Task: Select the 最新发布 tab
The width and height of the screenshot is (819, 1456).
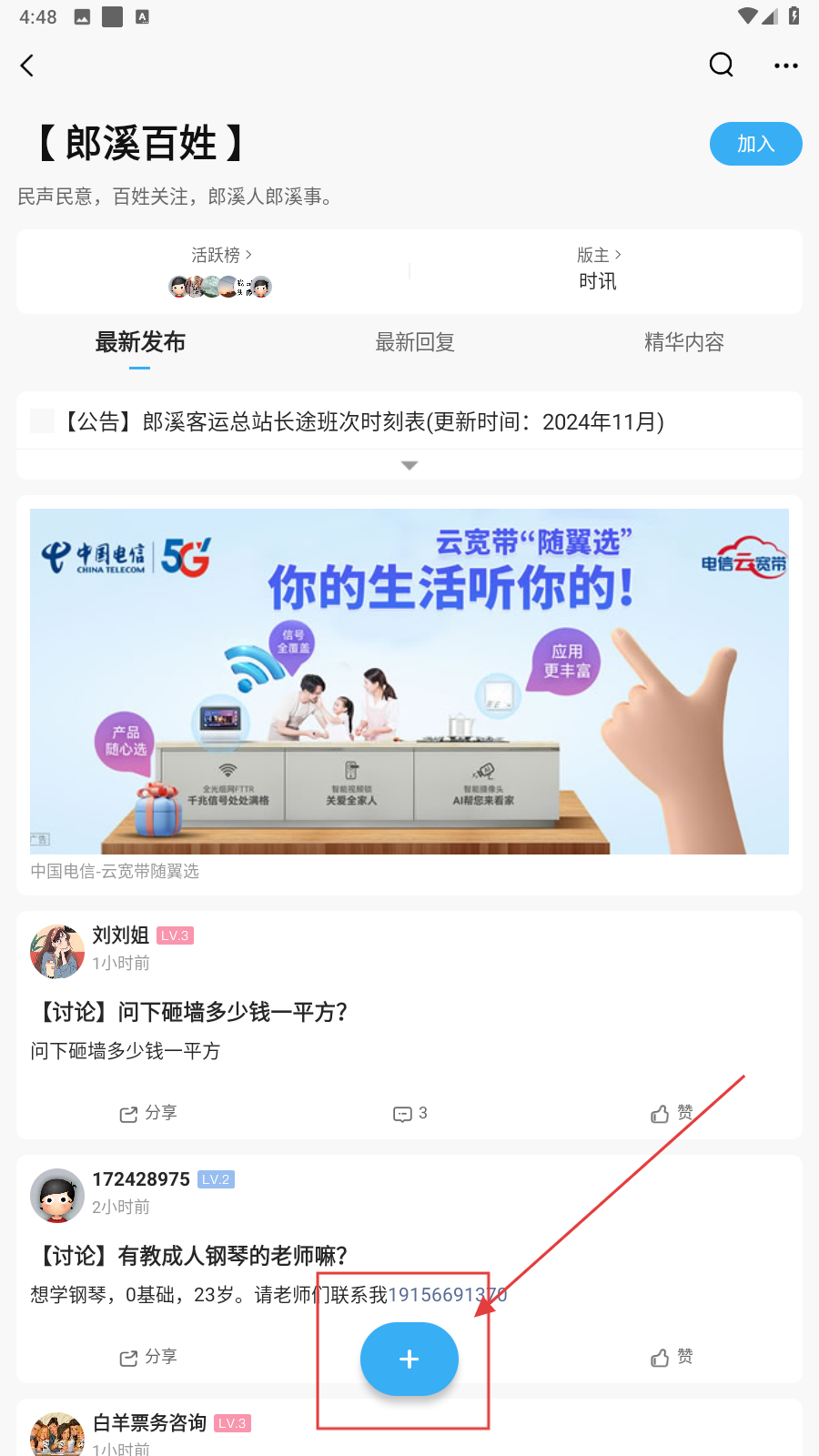Action: (140, 342)
